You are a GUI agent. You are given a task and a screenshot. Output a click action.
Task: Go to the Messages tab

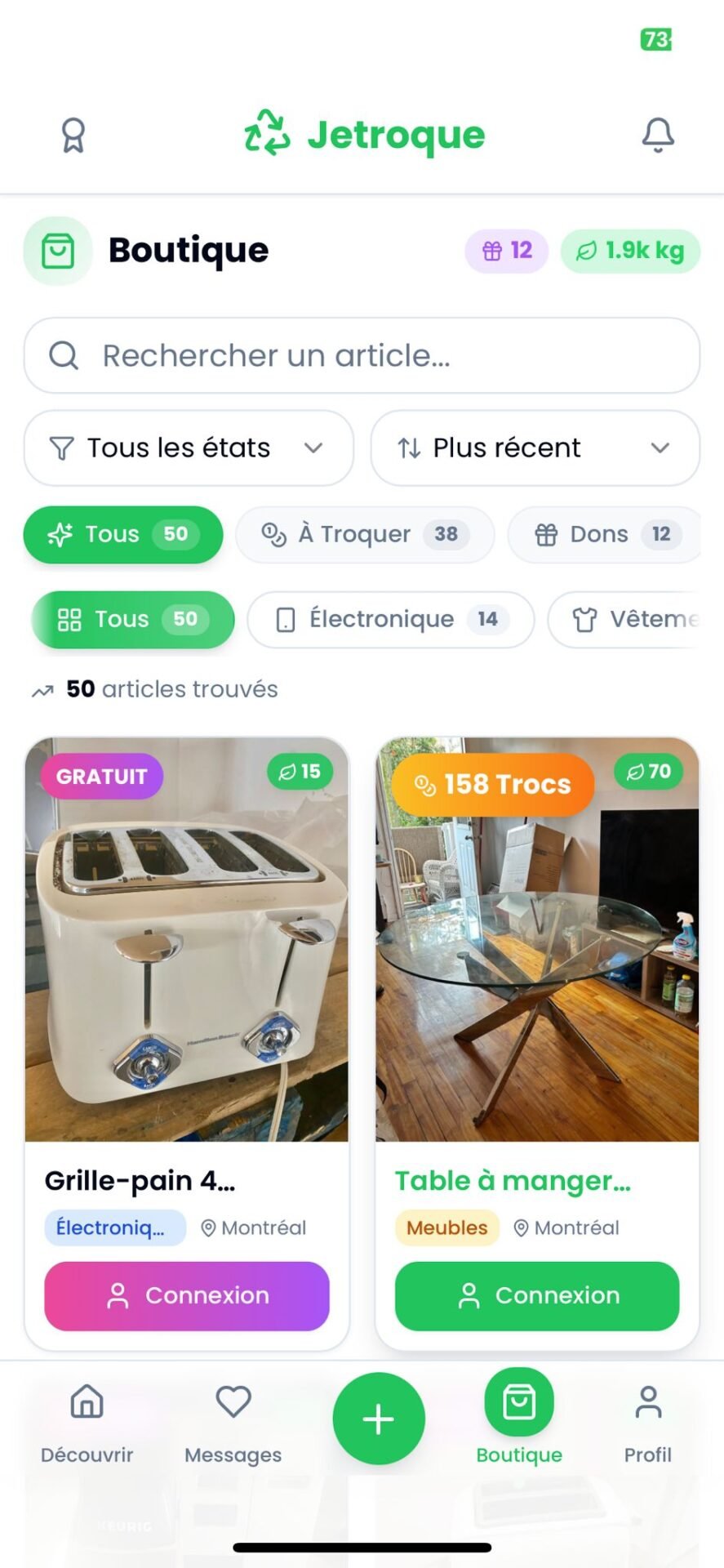233,1421
